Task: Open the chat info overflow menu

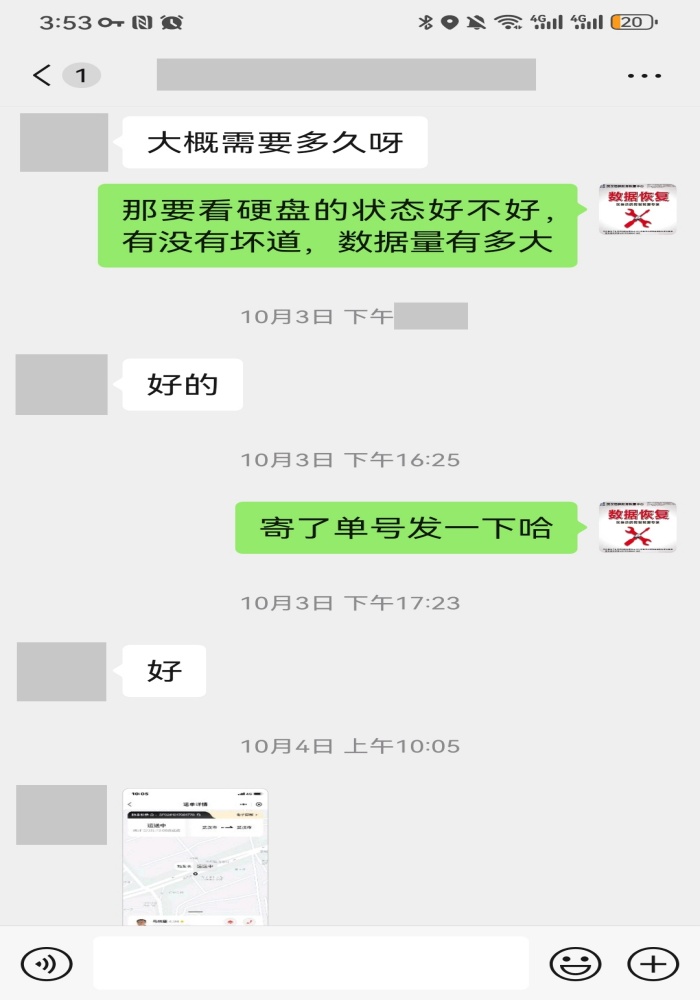Action: coord(644,76)
